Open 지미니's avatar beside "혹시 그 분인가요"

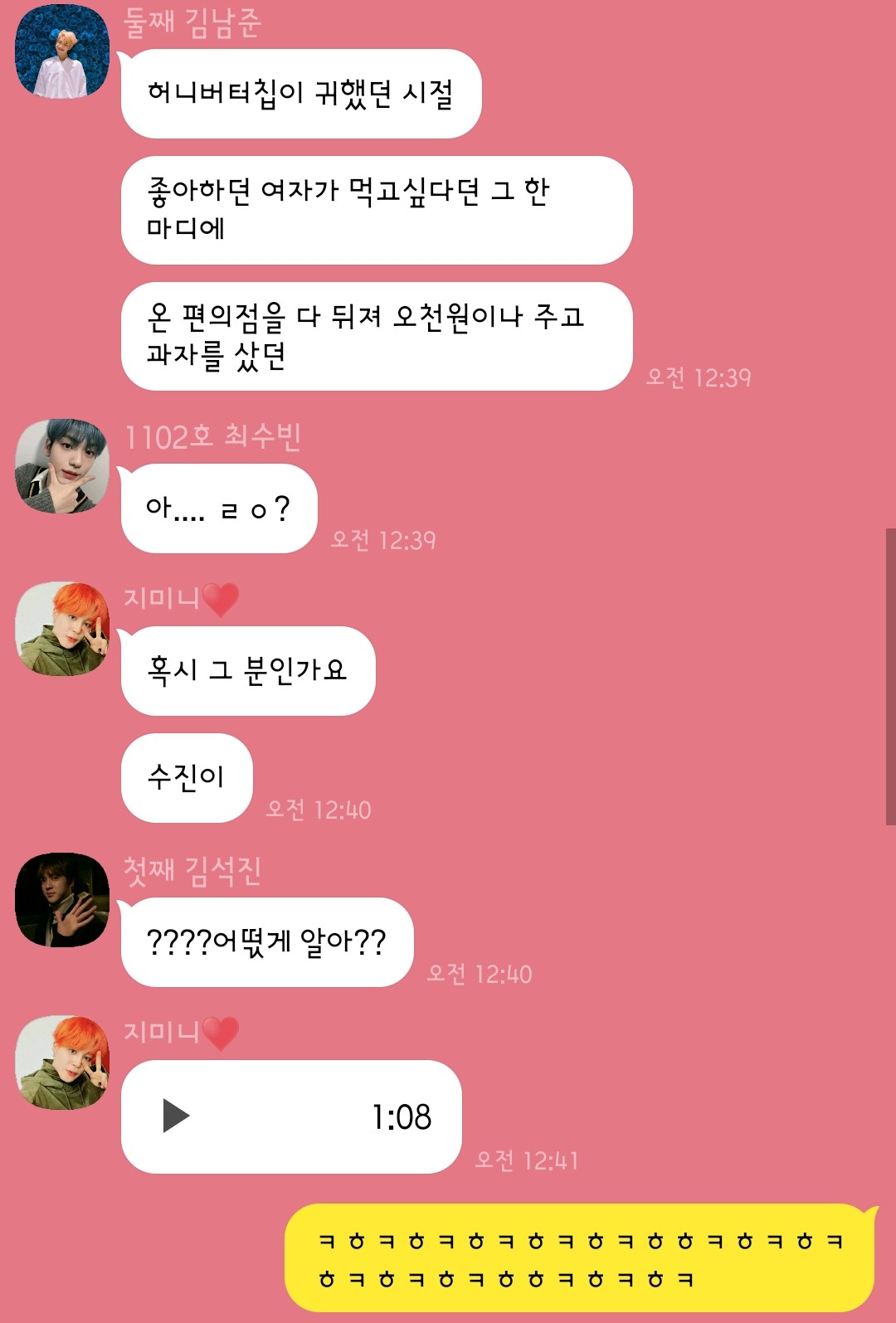click(x=62, y=629)
